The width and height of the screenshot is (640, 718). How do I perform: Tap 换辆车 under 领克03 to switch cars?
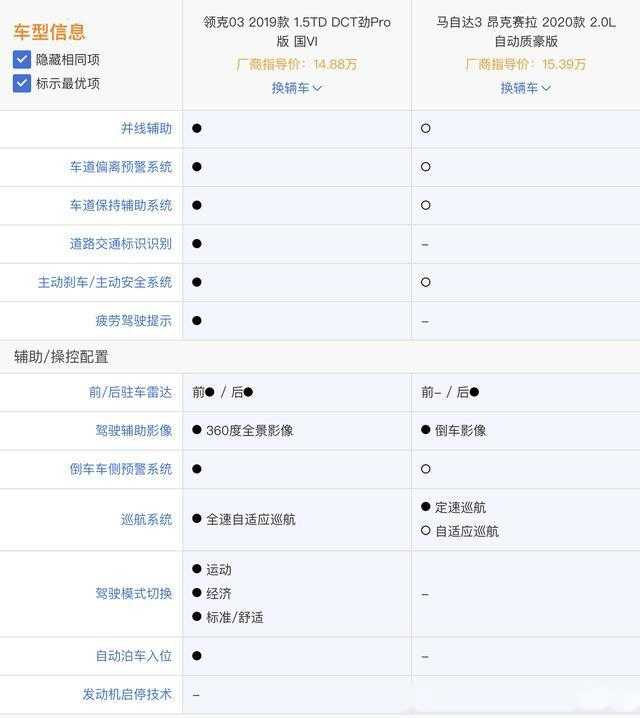[x=296, y=88]
